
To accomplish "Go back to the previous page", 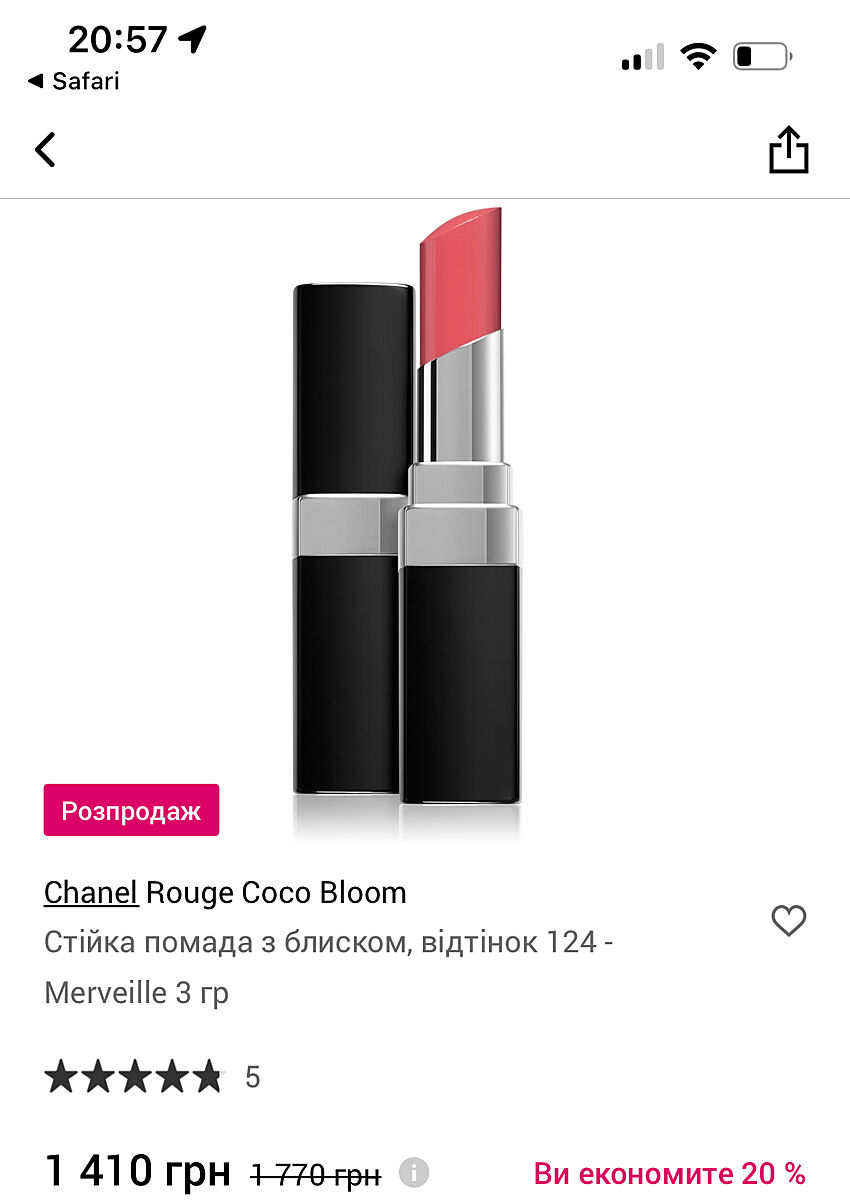I will pos(45,150).
